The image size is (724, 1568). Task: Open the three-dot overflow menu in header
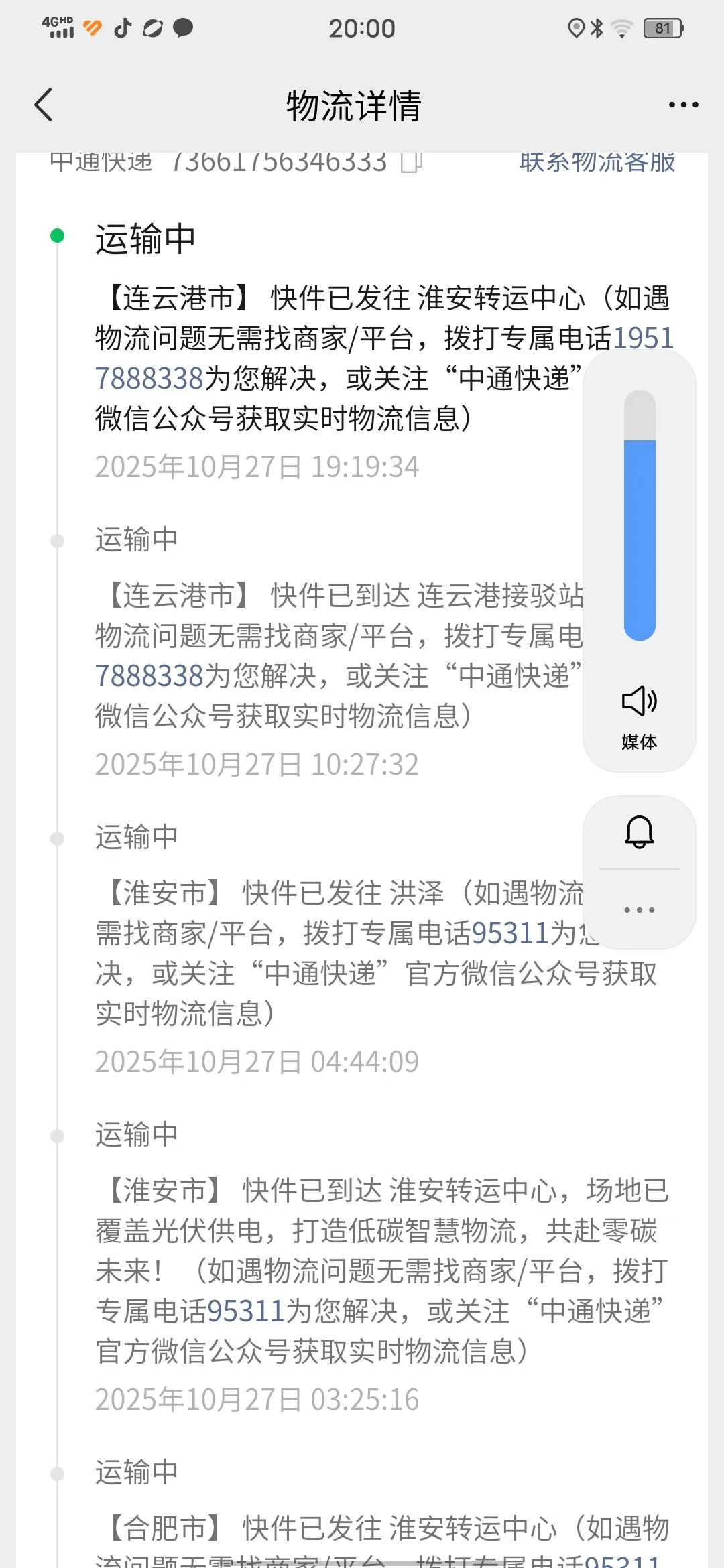683,105
